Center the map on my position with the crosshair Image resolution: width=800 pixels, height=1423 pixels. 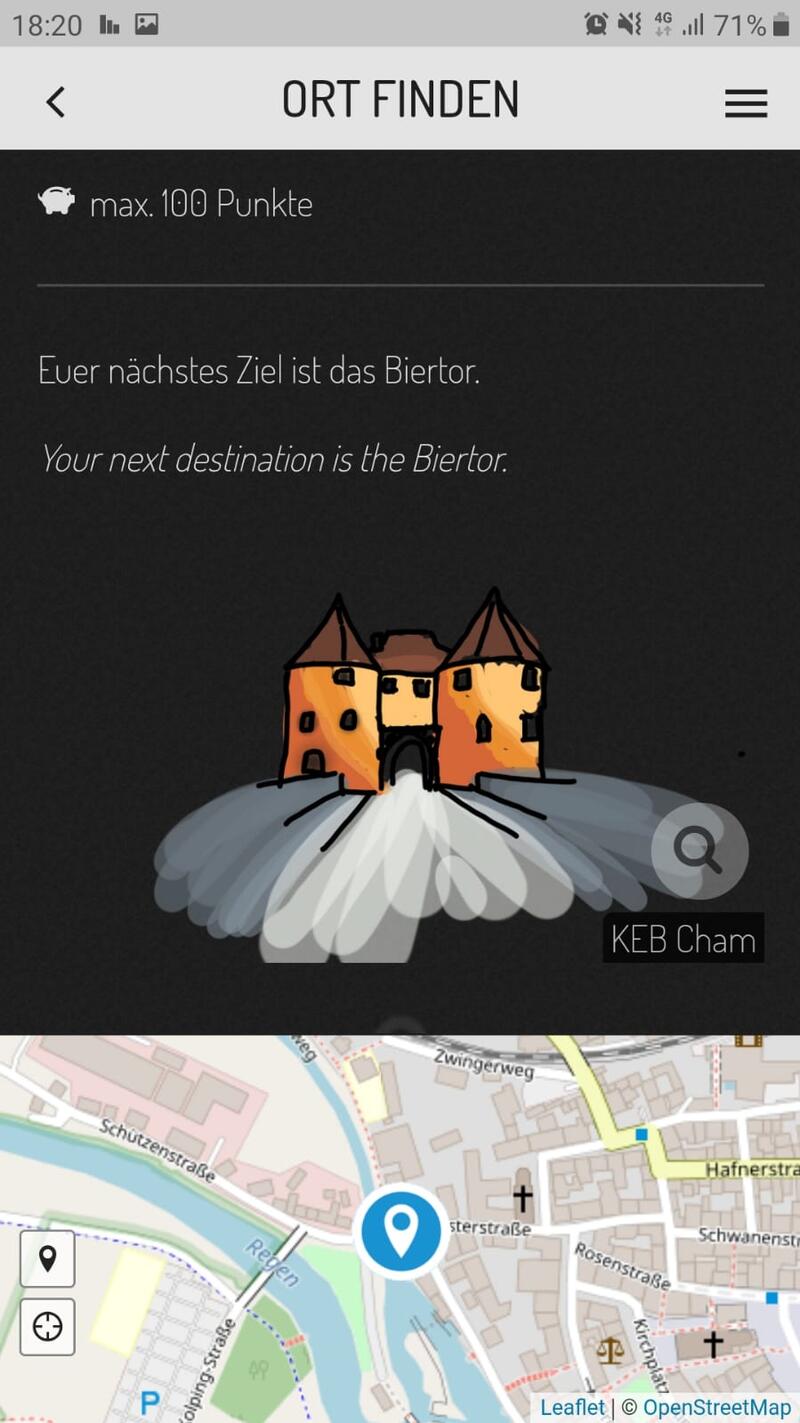click(x=47, y=1327)
